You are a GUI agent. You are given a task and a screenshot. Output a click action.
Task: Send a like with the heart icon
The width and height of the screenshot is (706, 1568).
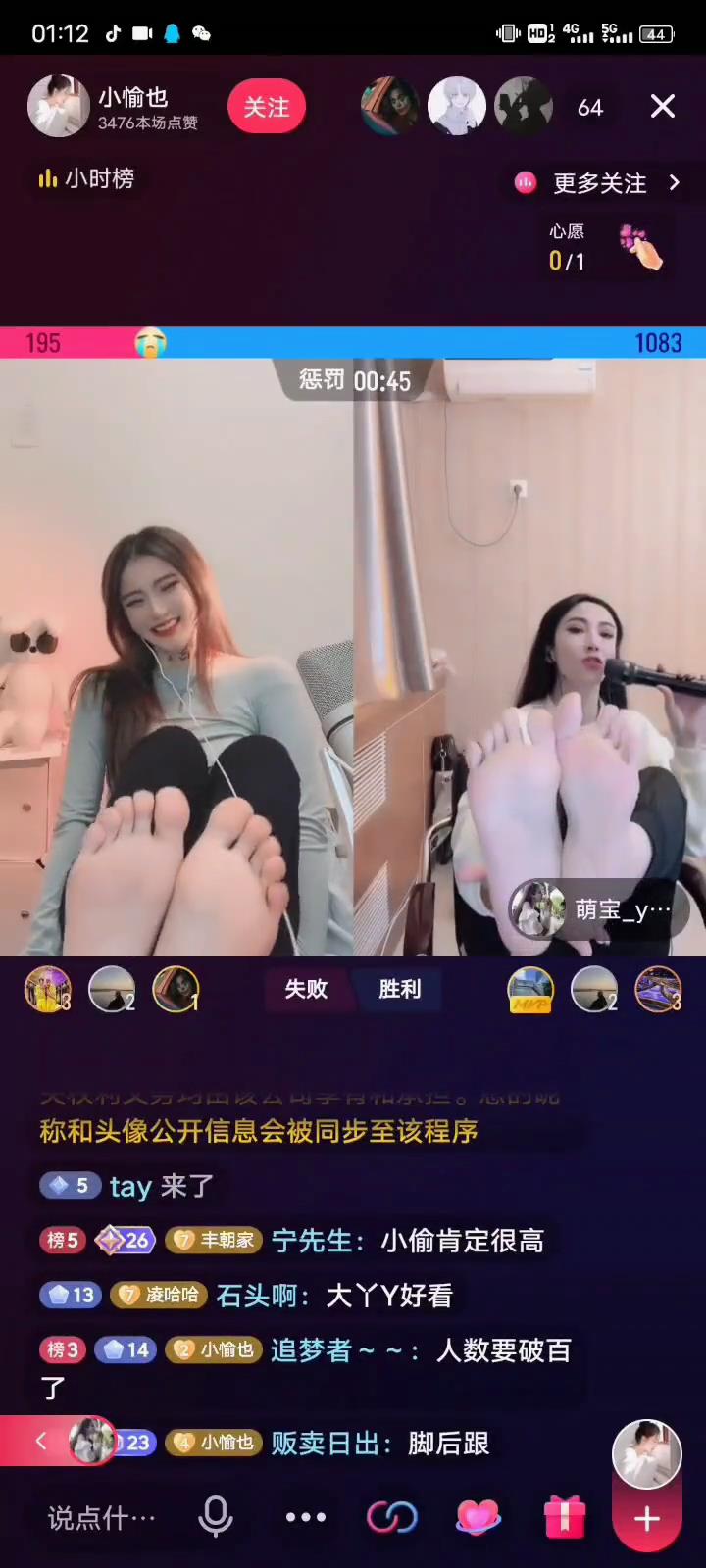[x=479, y=1517]
